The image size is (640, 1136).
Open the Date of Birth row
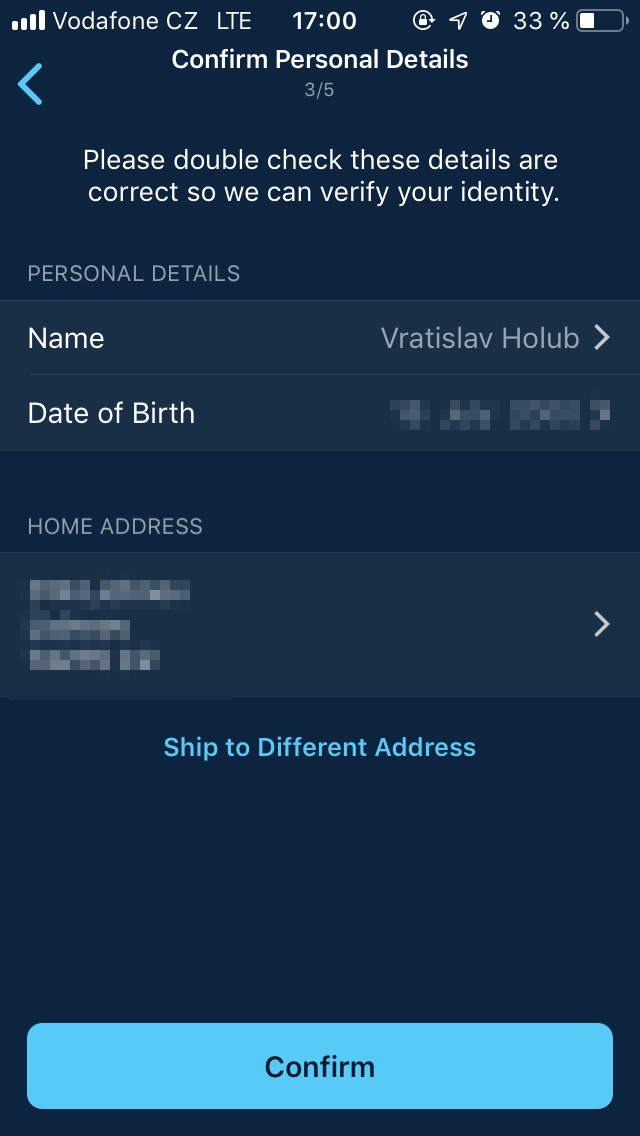coord(320,413)
